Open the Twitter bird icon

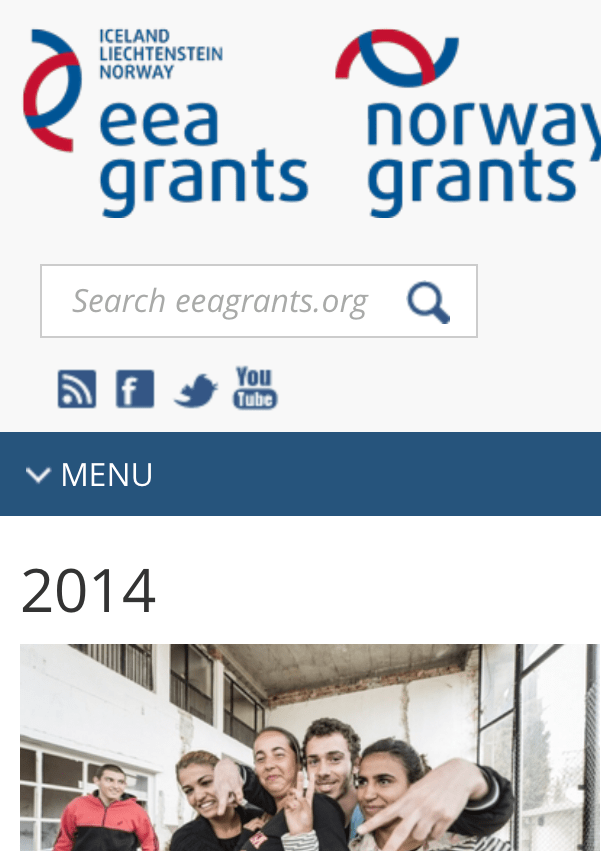pos(195,390)
